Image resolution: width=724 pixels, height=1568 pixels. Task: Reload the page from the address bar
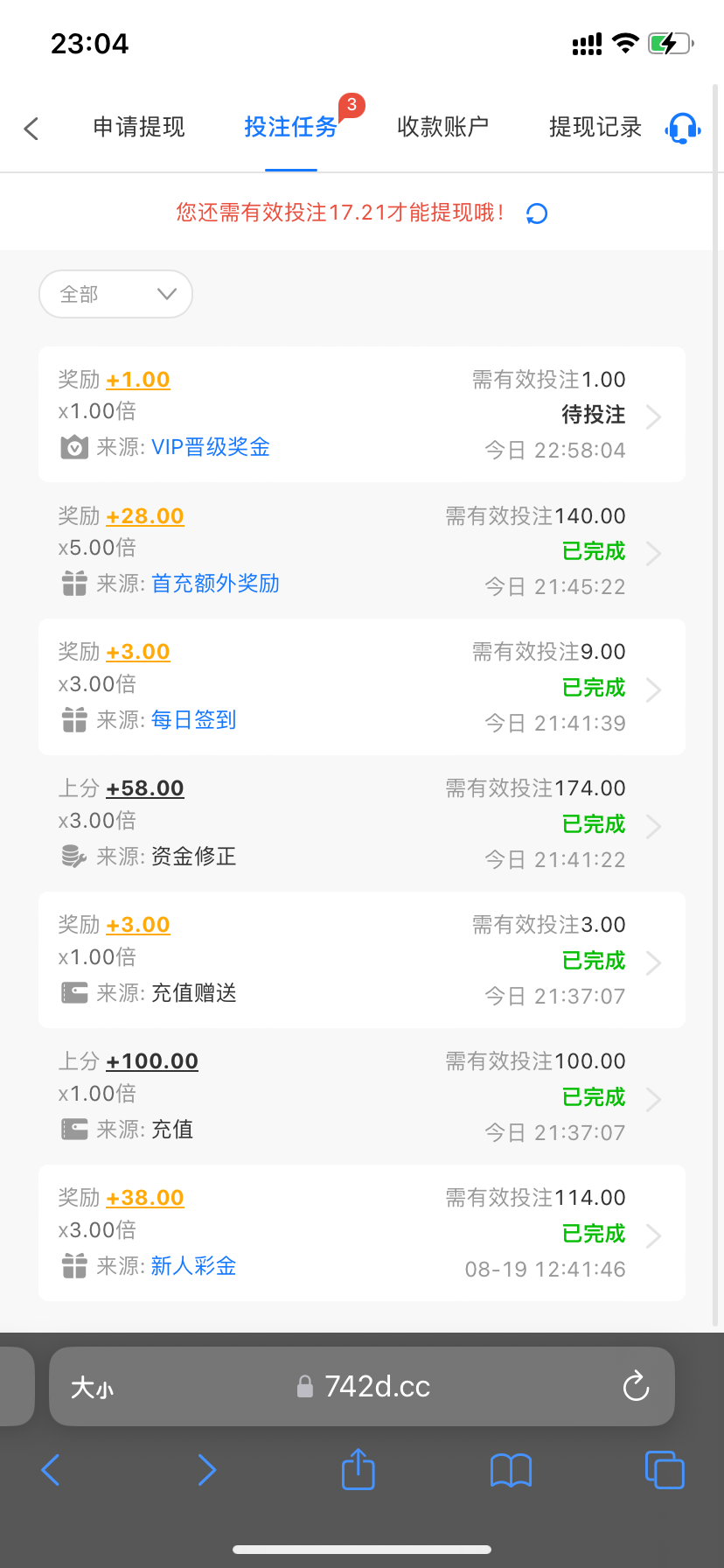636,1387
